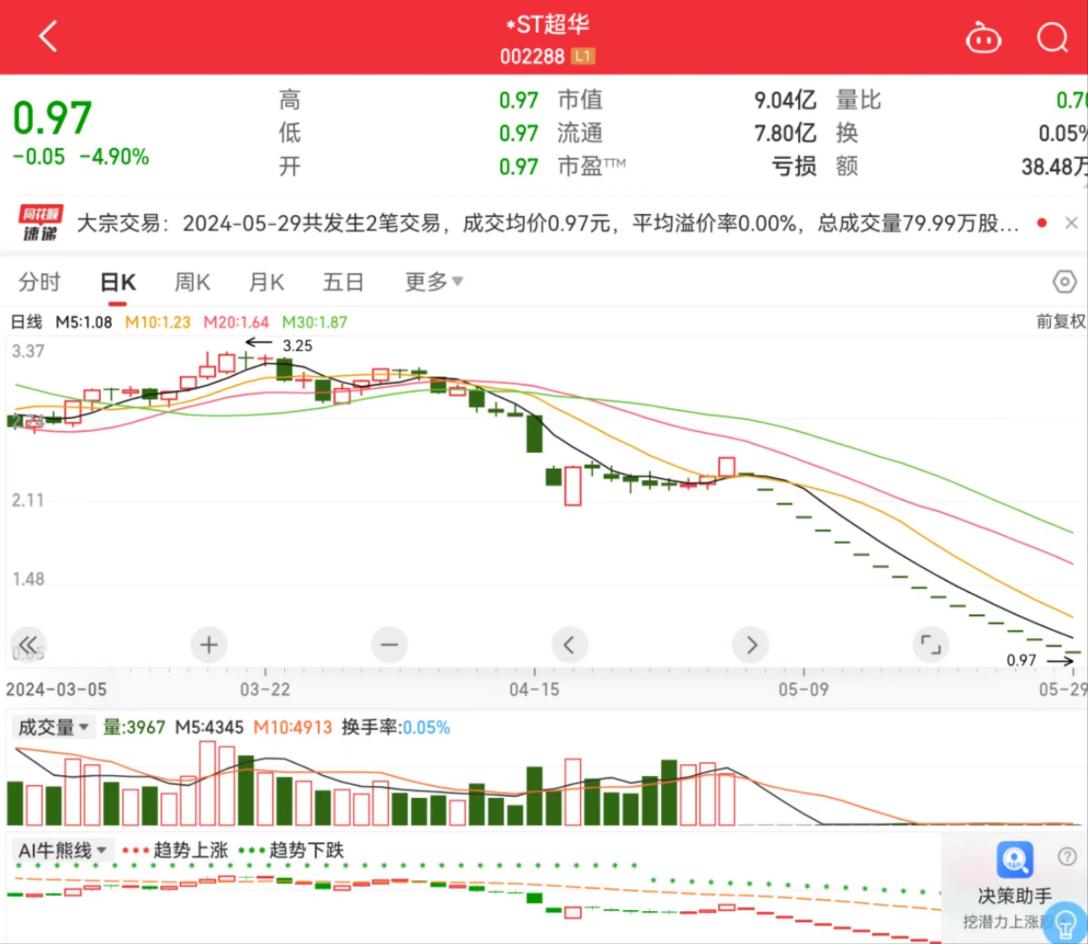
Task: Switch to the 五日 chart tab
Action: 343,282
